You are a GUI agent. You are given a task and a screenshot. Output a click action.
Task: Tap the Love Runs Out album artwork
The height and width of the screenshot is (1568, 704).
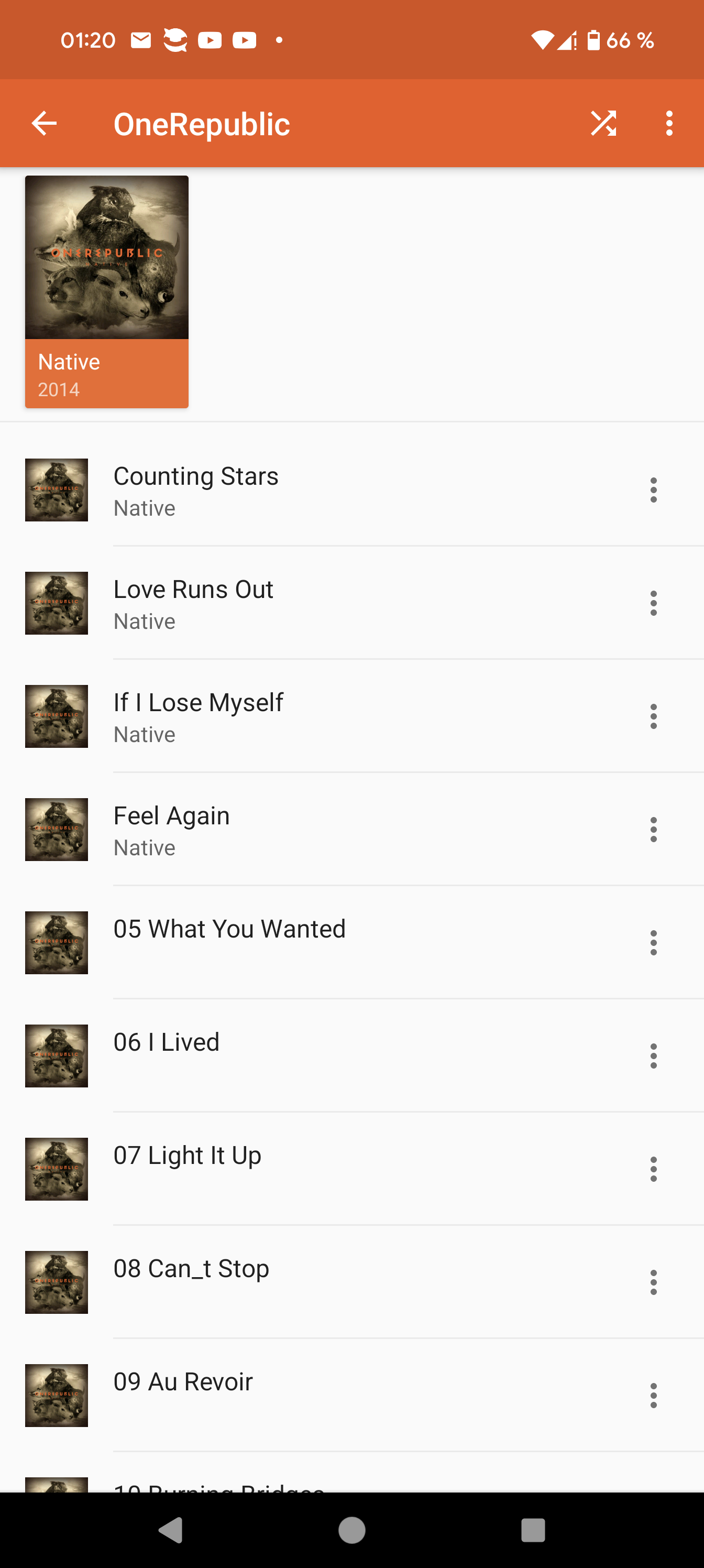point(56,603)
